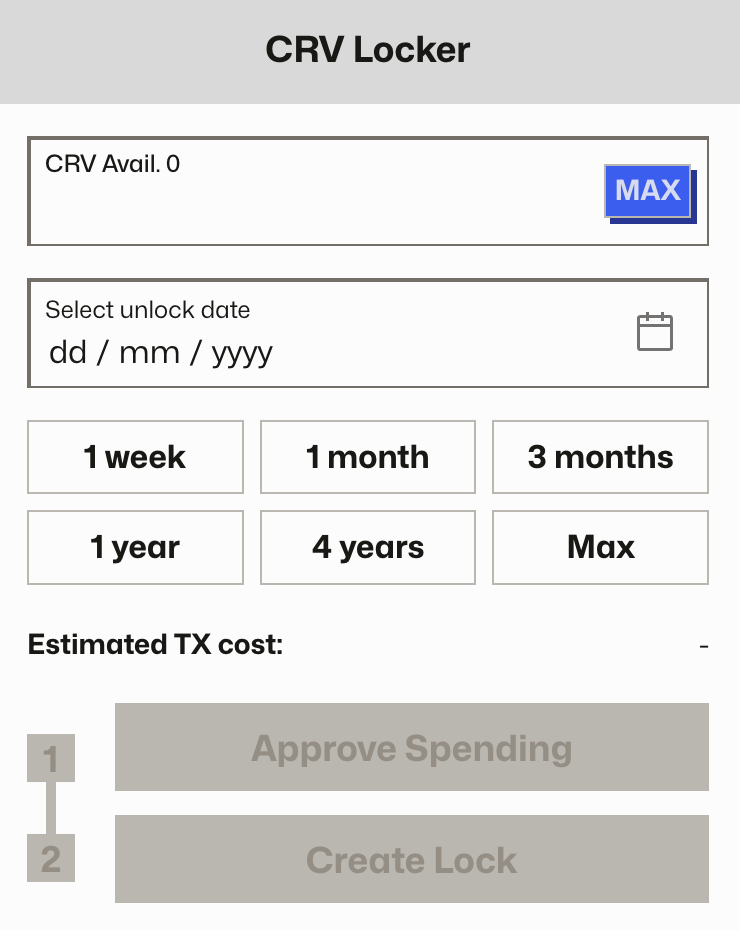This screenshot has width=740, height=930.
Task: Choose the Max lock duration preset
Action: tap(600, 547)
